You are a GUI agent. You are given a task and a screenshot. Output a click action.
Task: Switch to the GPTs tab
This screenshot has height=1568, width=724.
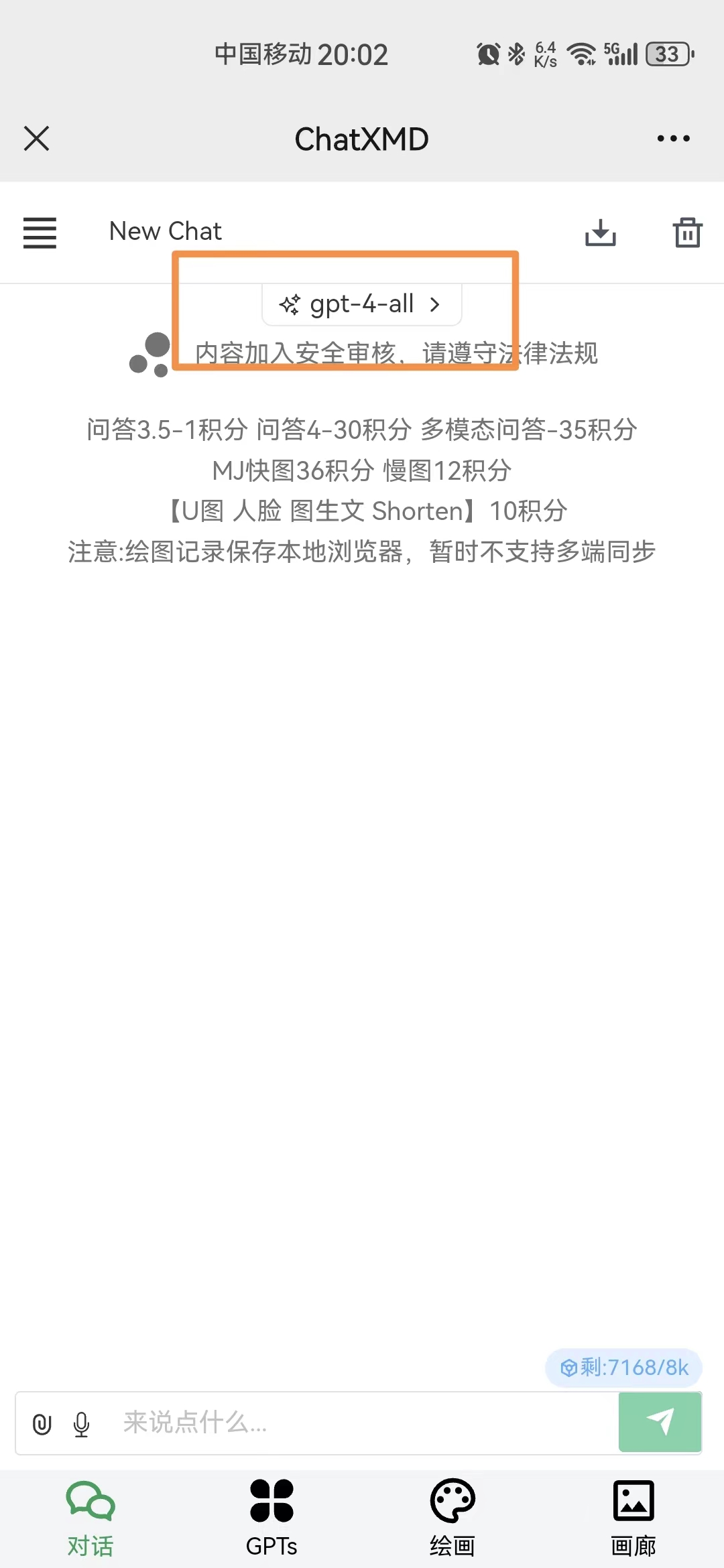pos(271,1518)
